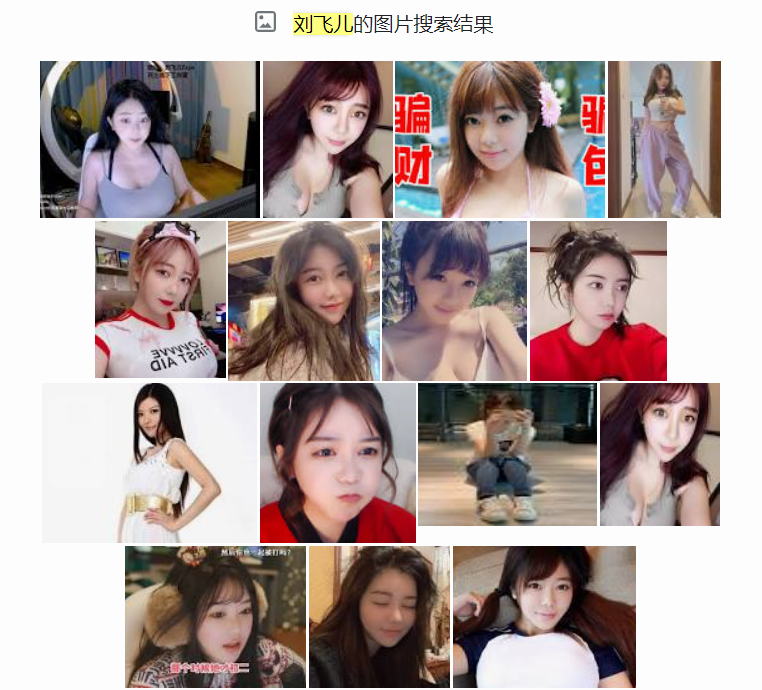View the blurry photo of jeans and sneakers
762x690 pixels.
[x=507, y=454]
